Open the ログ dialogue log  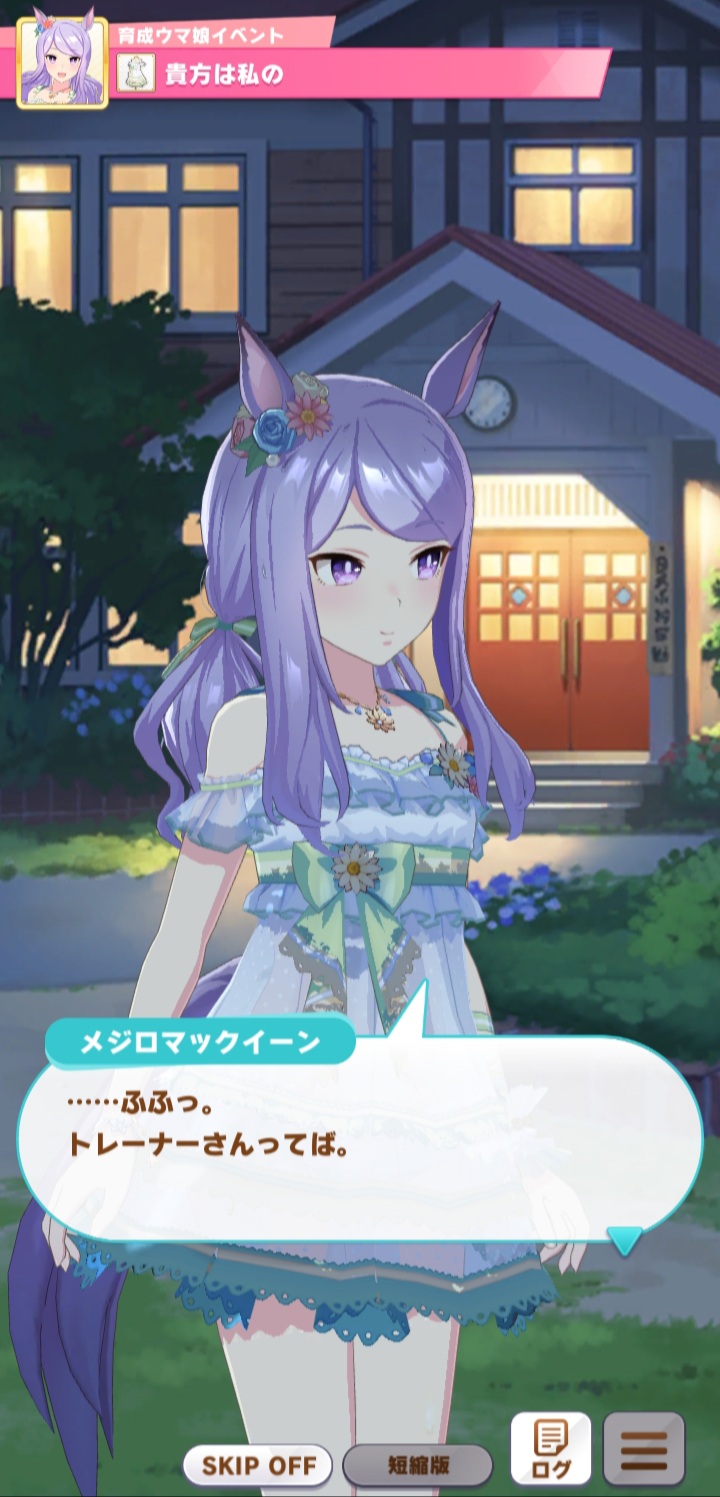click(x=550, y=1449)
